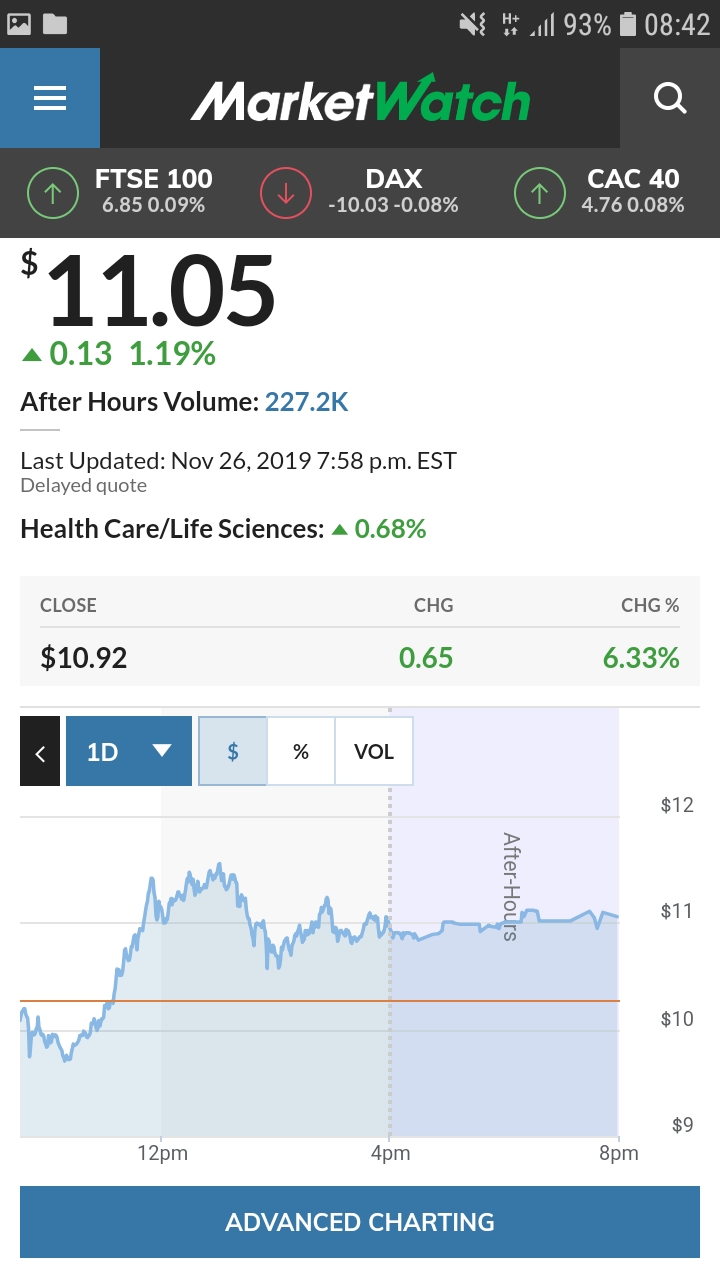The width and height of the screenshot is (720, 1280).
Task: Expand the 1D time range dropdown
Action: click(x=129, y=752)
